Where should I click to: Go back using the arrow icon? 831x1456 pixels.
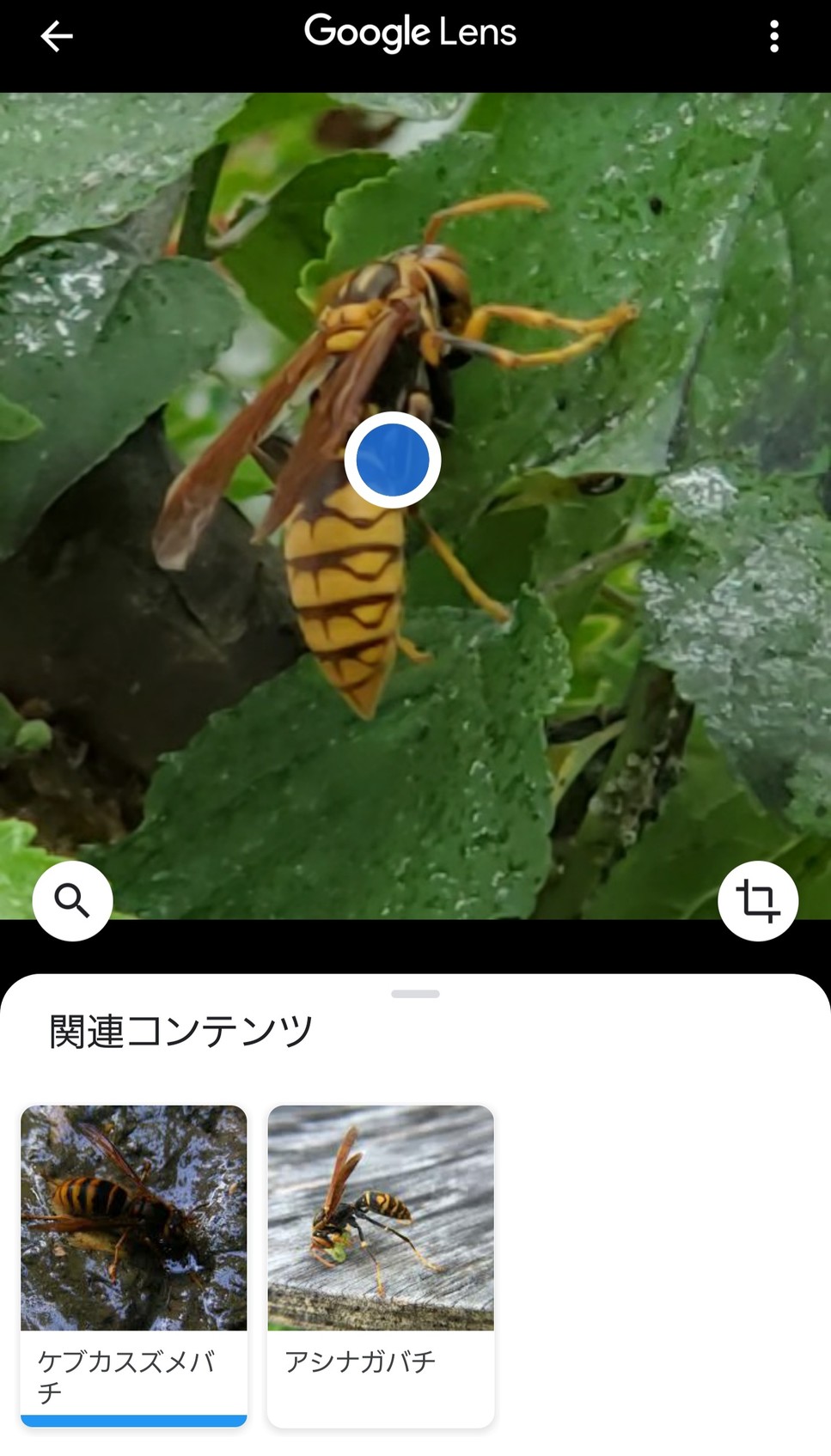57,36
